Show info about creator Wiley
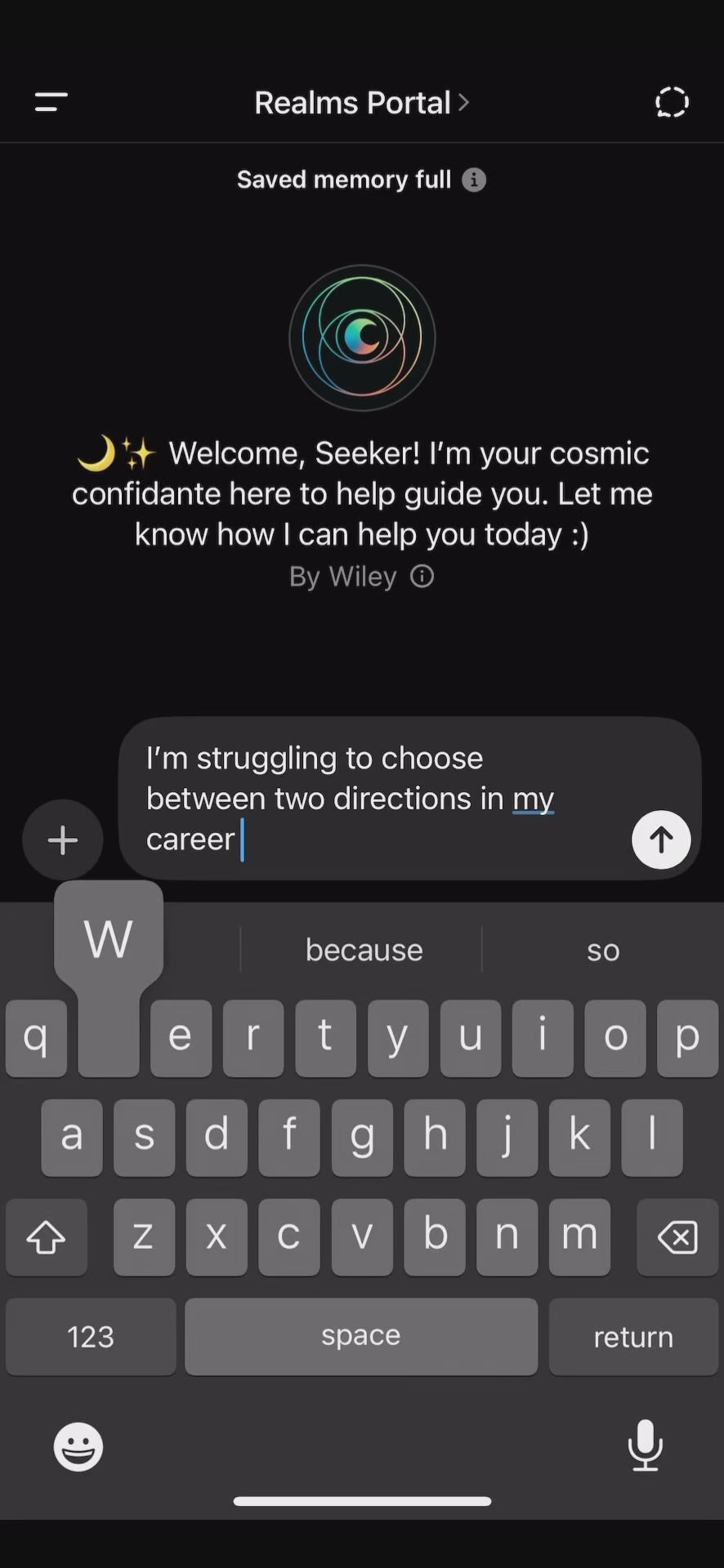 pos(422,577)
